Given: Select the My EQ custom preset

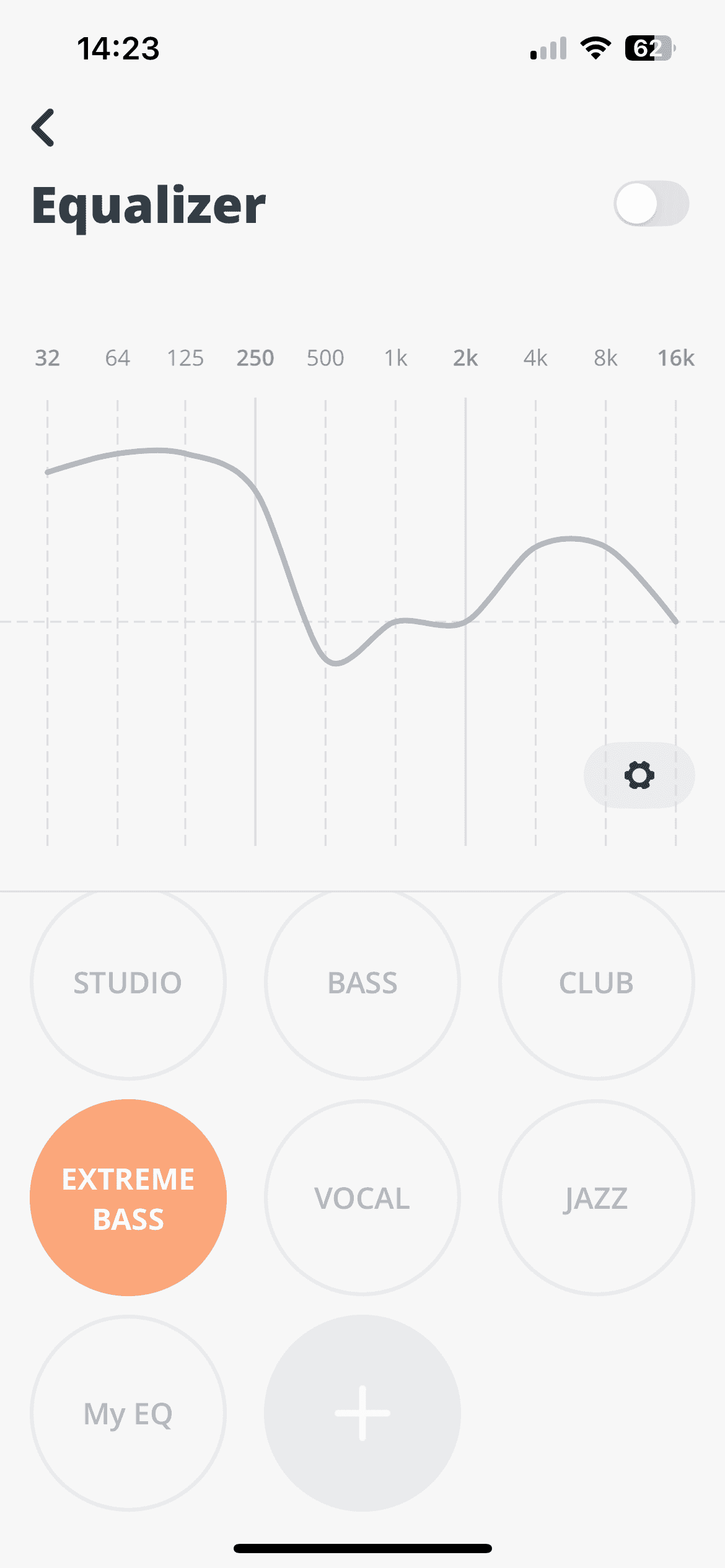Looking at the screenshot, I should click(128, 1413).
